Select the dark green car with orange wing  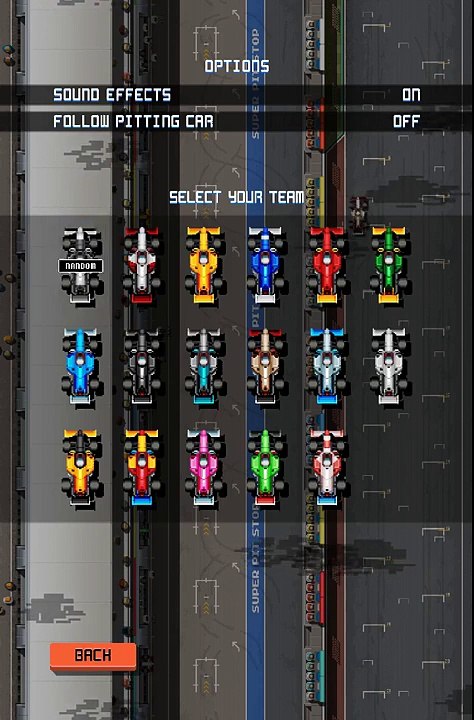pos(389,265)
